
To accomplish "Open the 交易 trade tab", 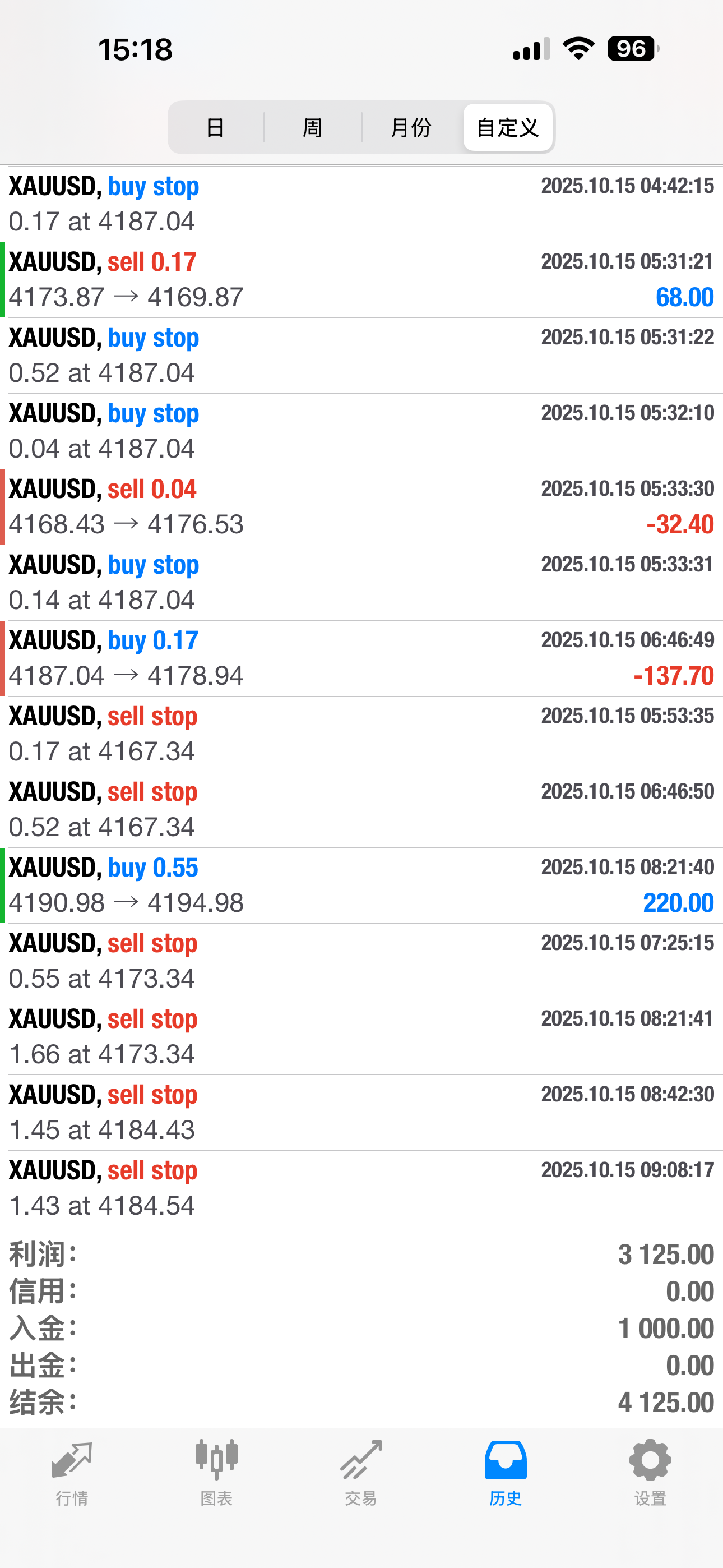I will (x=361, y=1472).
